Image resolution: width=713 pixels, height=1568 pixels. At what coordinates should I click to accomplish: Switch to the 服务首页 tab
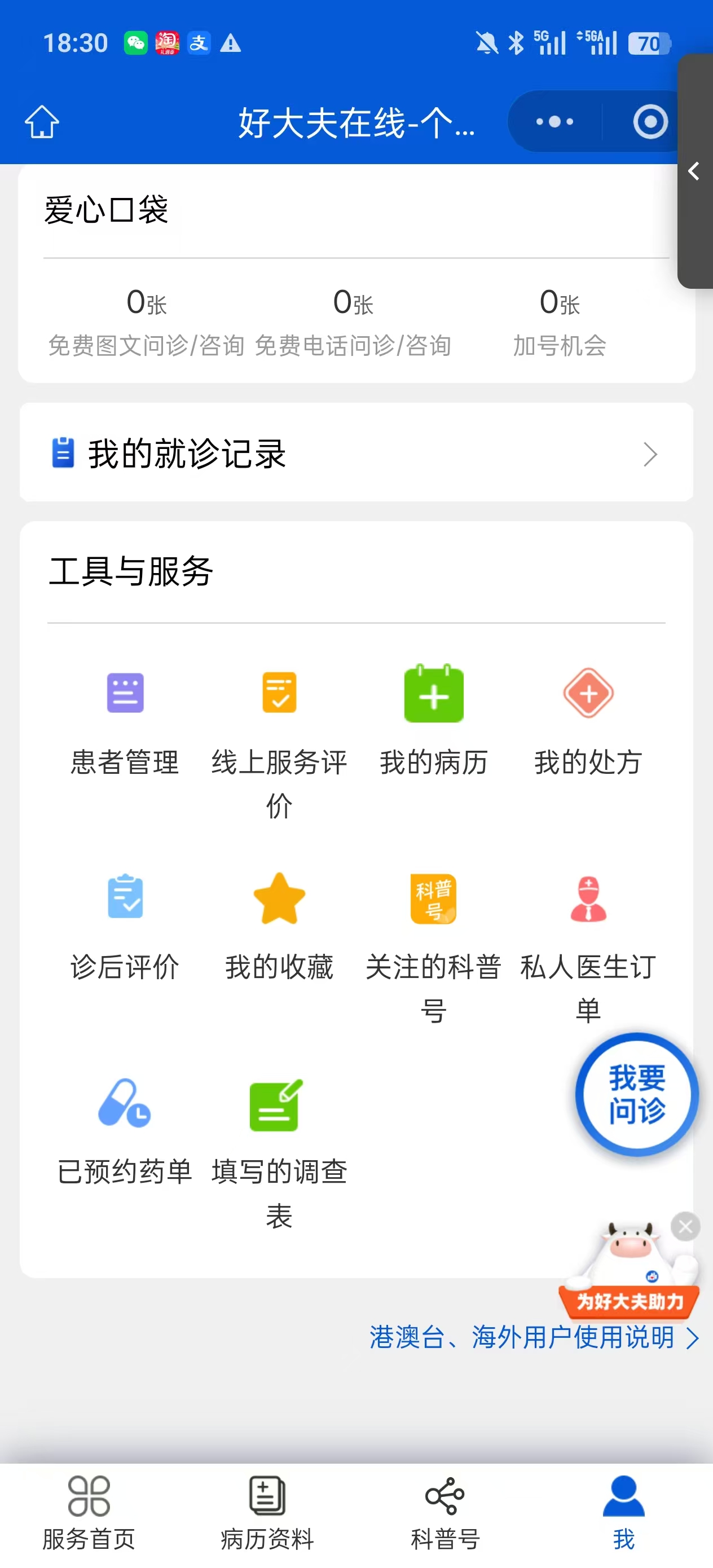89,1514
